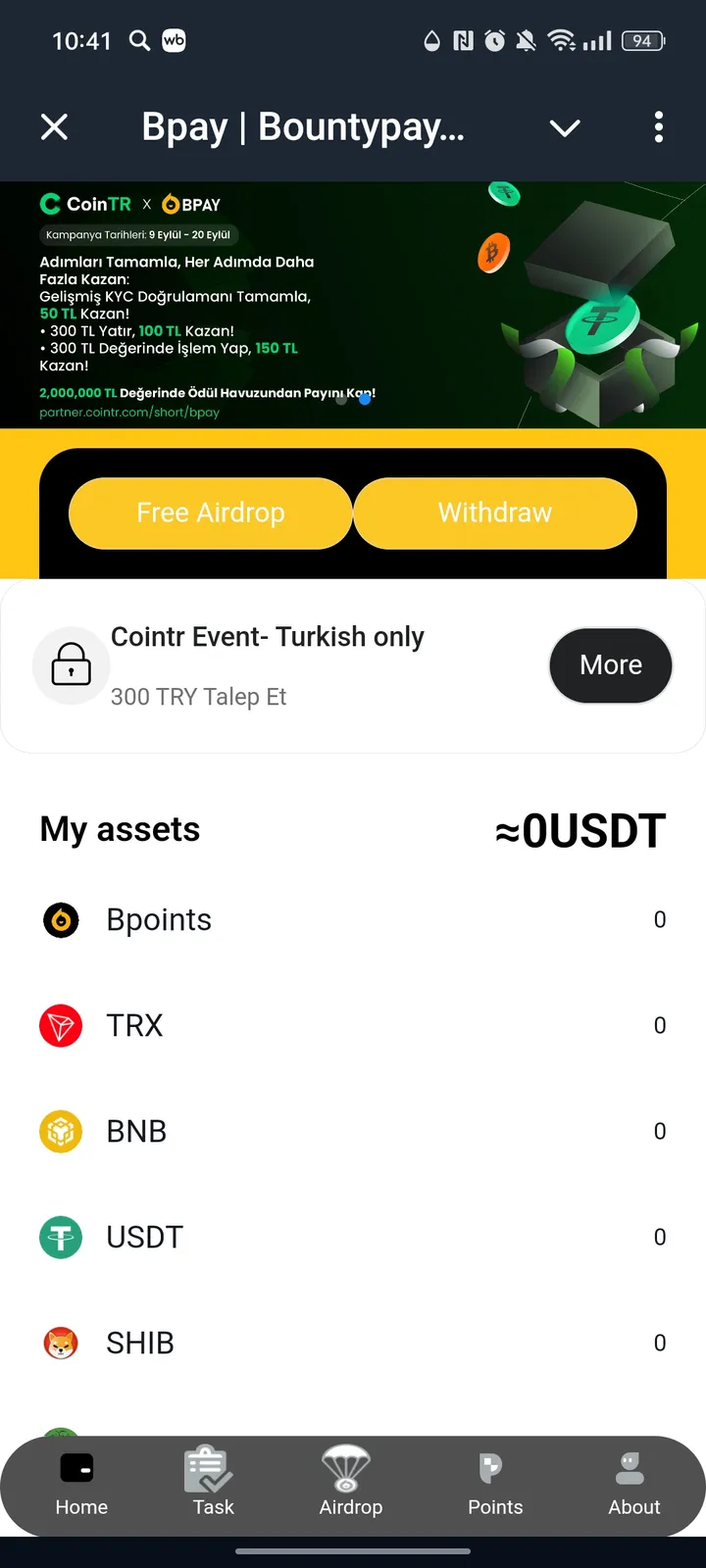Switch to the Task tab
The height and width of the screenshot is (1568, 706).
pyautogui.click(x=210, y=1485)
